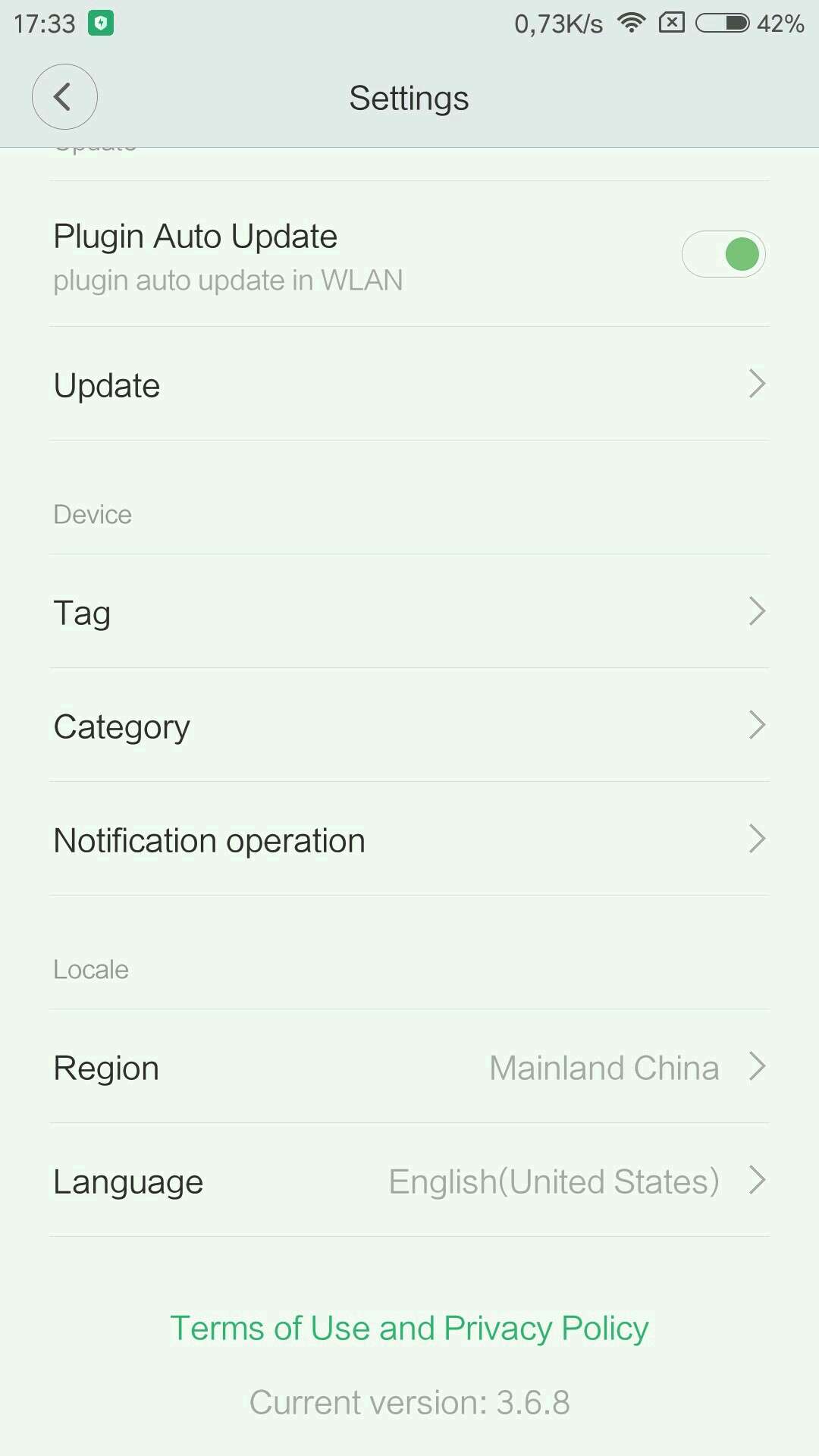Open the Update row
819x1456 pixels.
click(x=409, y=384)
